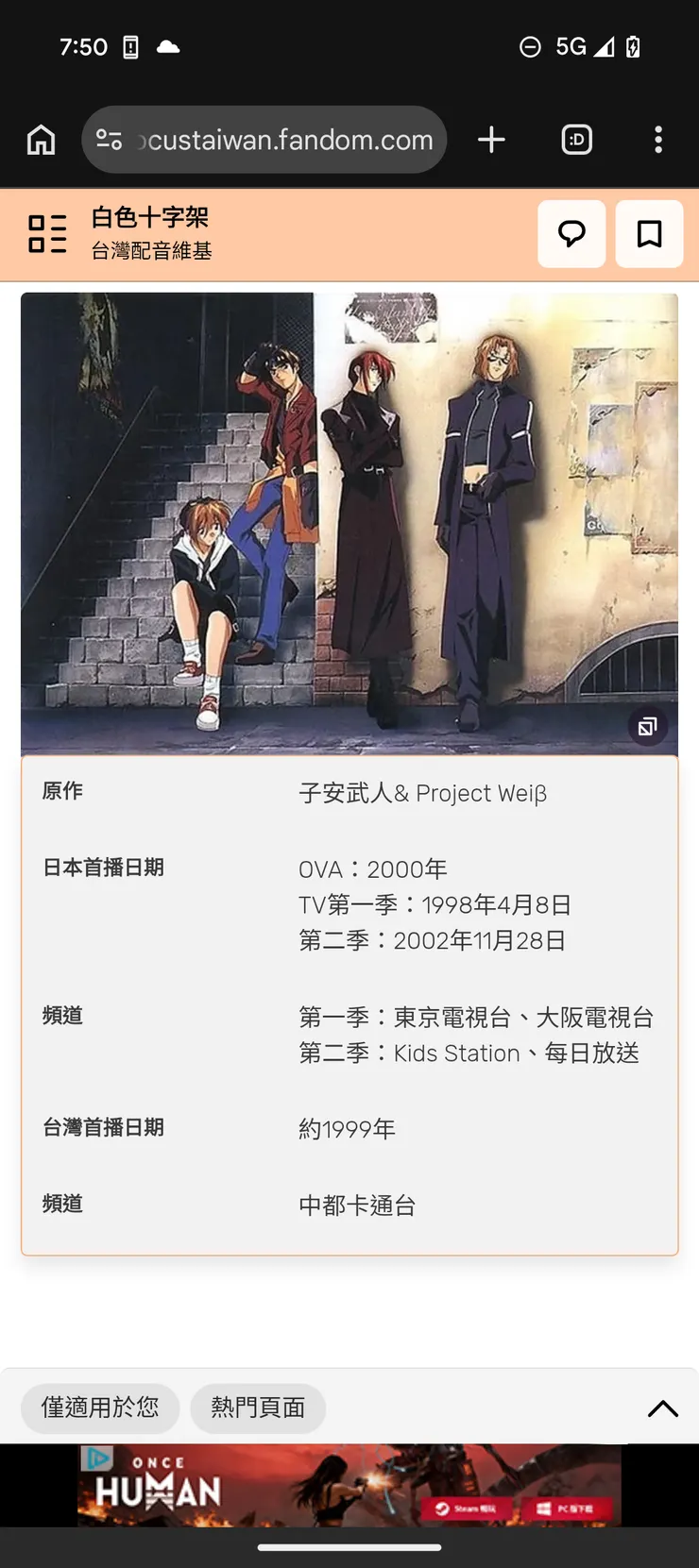Select the Windows logo in the ad banner
The height and width of the screenshot is (1568, 699).
coord(544,1509)
